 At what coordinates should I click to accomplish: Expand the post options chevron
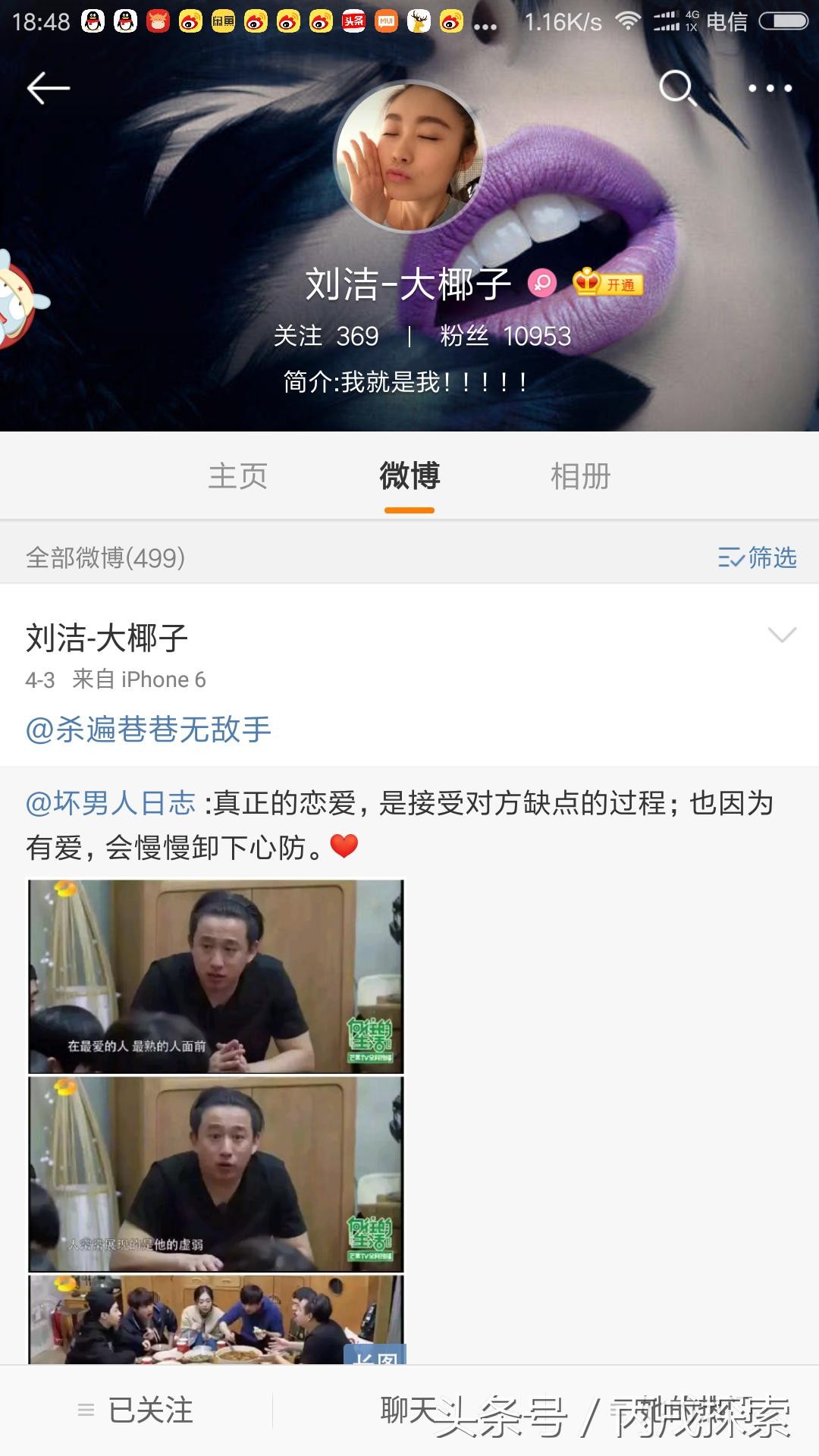click(x=782, y=635)
